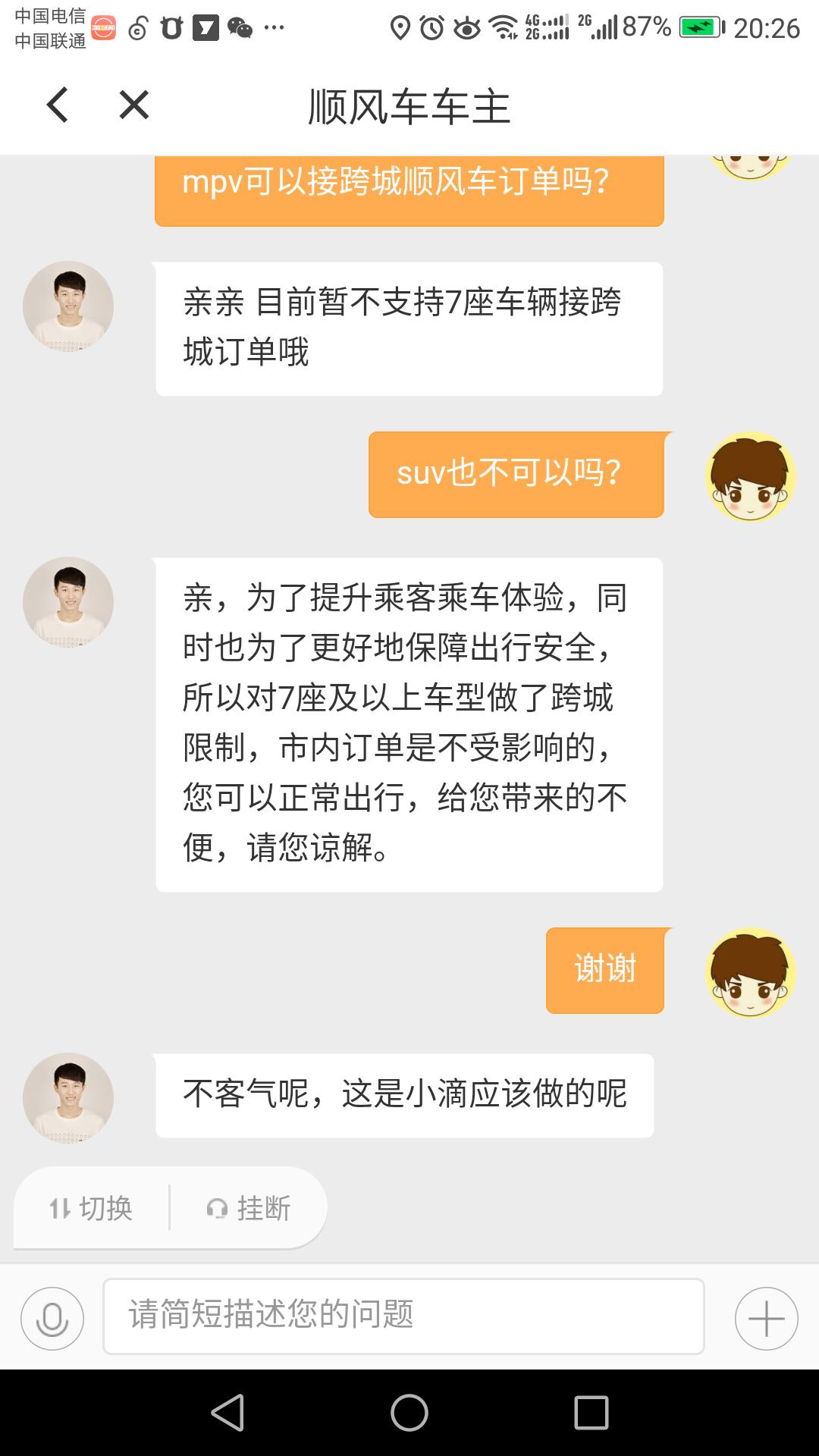Viewport: 819px width, 1456px height.
Task: Go back using the left arrow
Action: [x=58, y=105]
